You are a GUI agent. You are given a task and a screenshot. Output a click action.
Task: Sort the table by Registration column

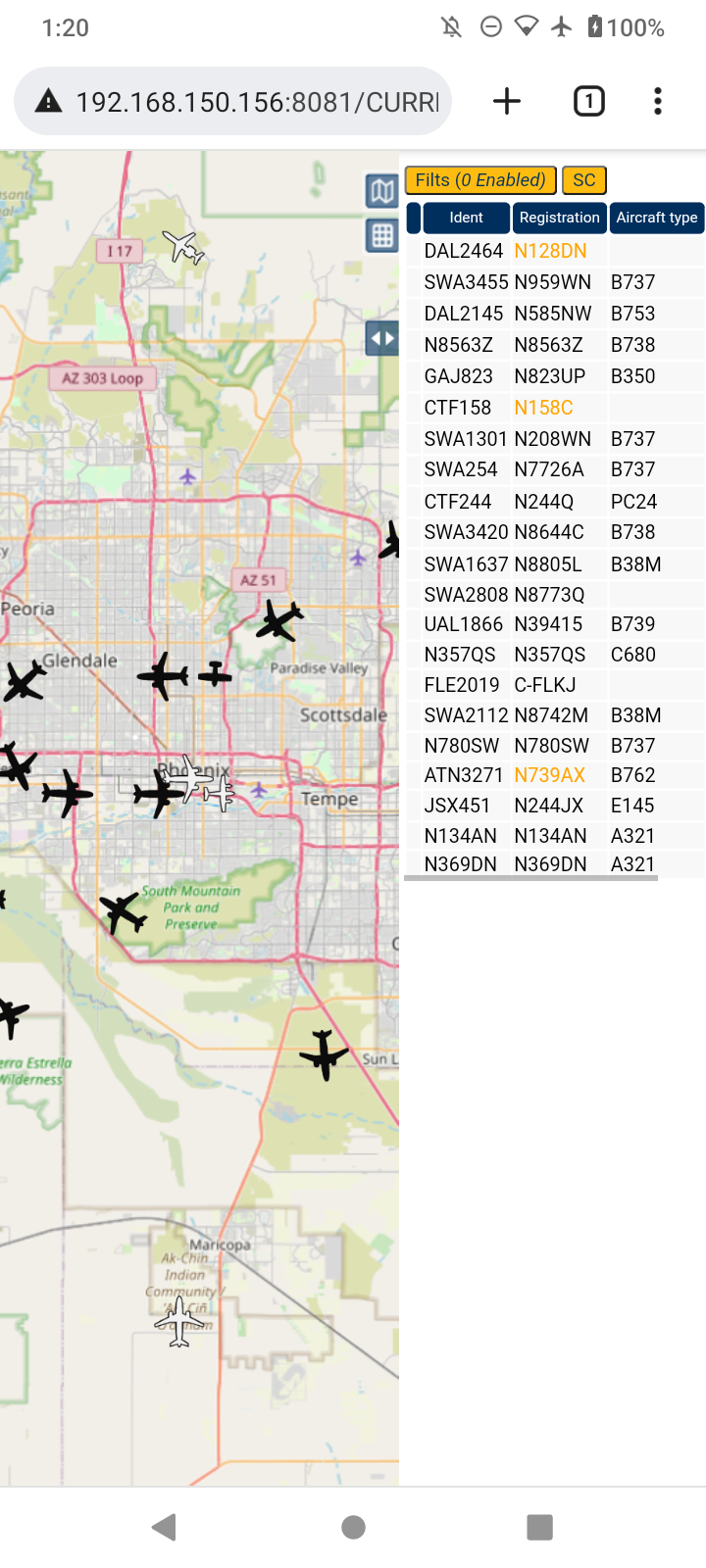click(x=559, y=218)
